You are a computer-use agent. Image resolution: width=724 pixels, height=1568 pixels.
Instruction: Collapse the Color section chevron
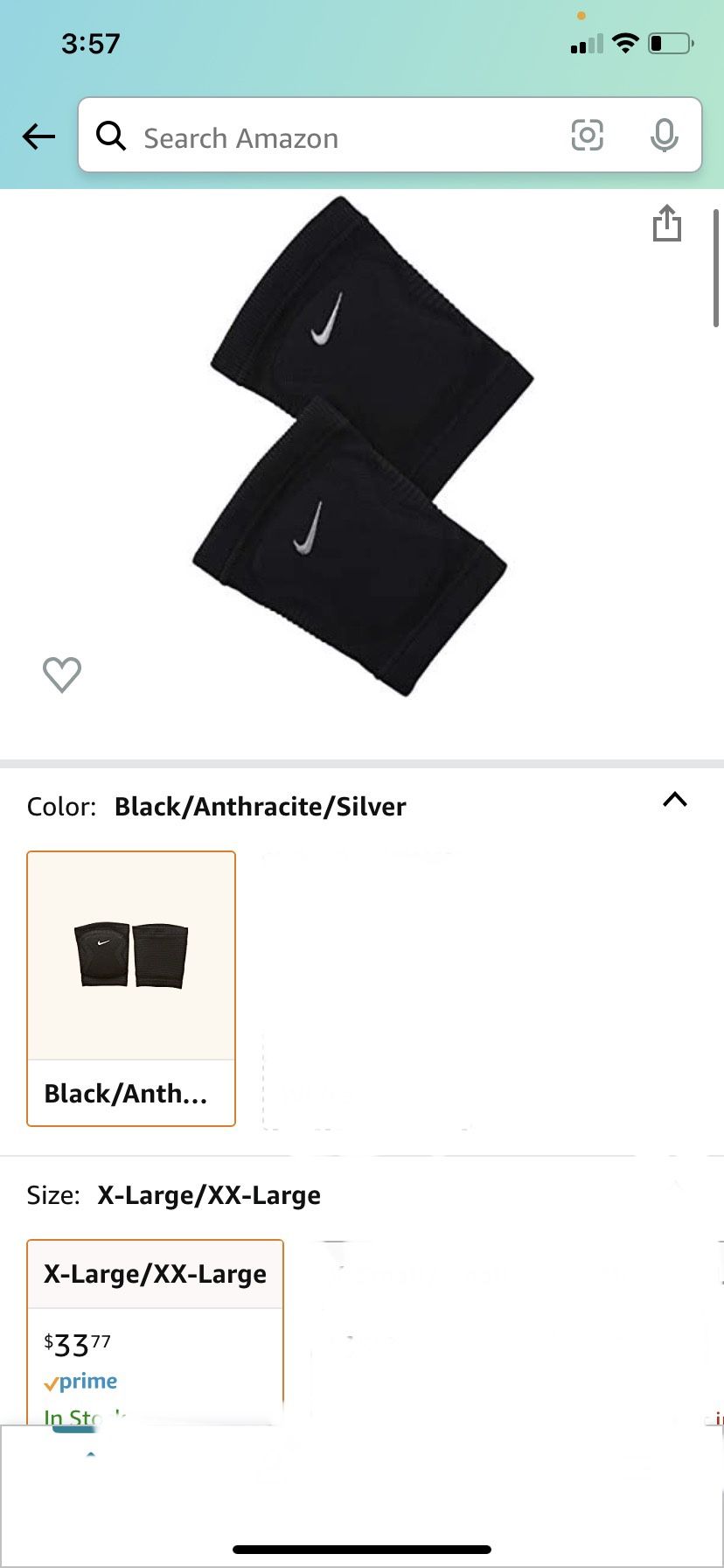pyautogui.click(x=675, y=800)
